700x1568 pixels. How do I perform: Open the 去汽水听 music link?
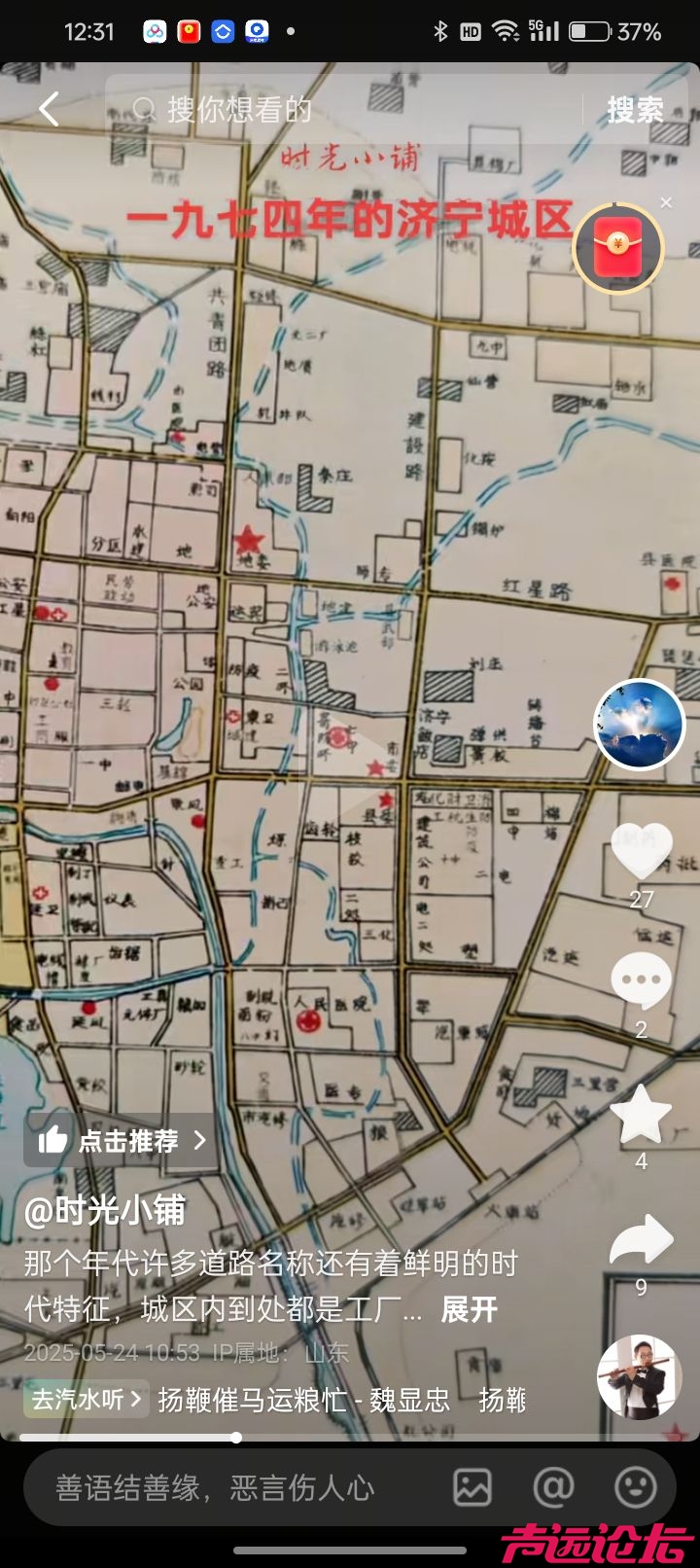[87, 1399]
